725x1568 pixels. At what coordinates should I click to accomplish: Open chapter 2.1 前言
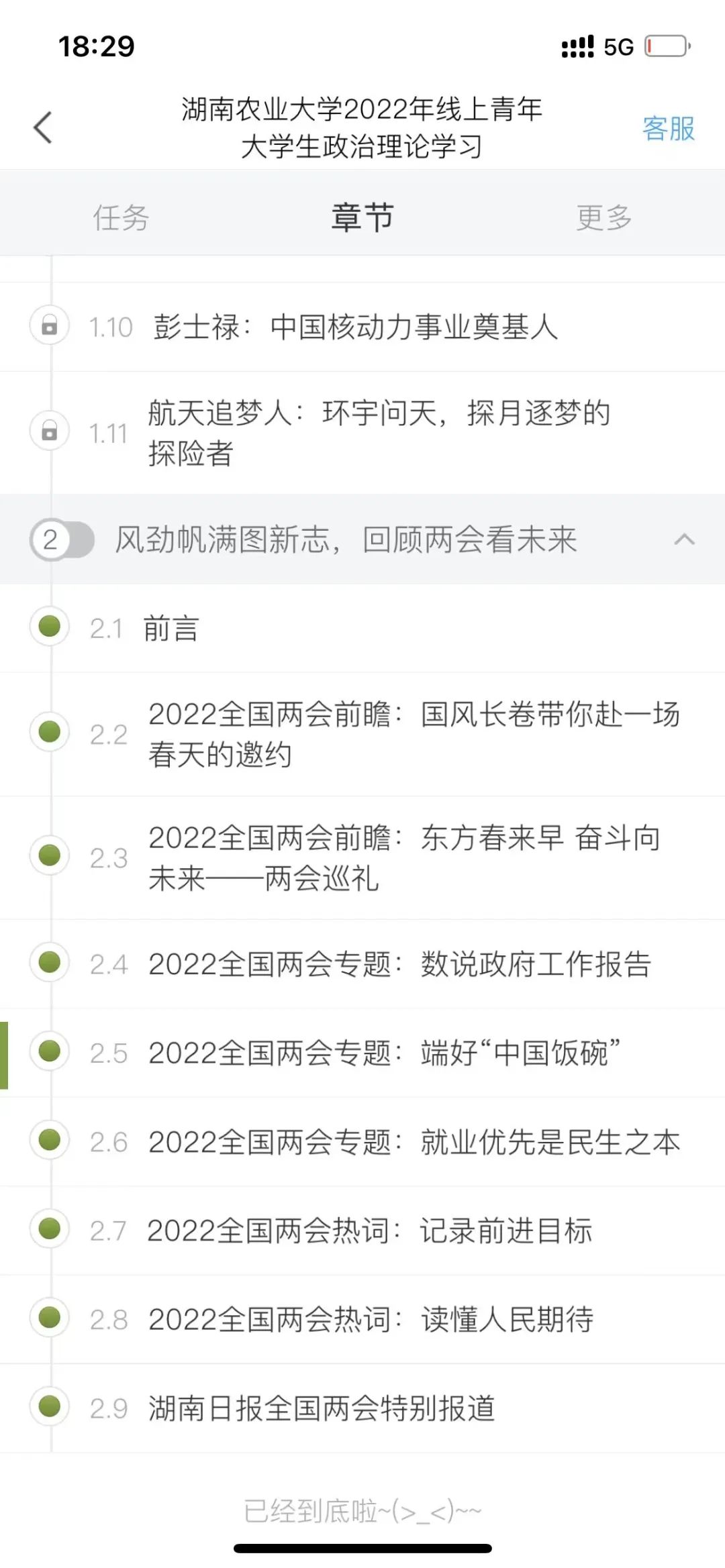click(171, 629)
